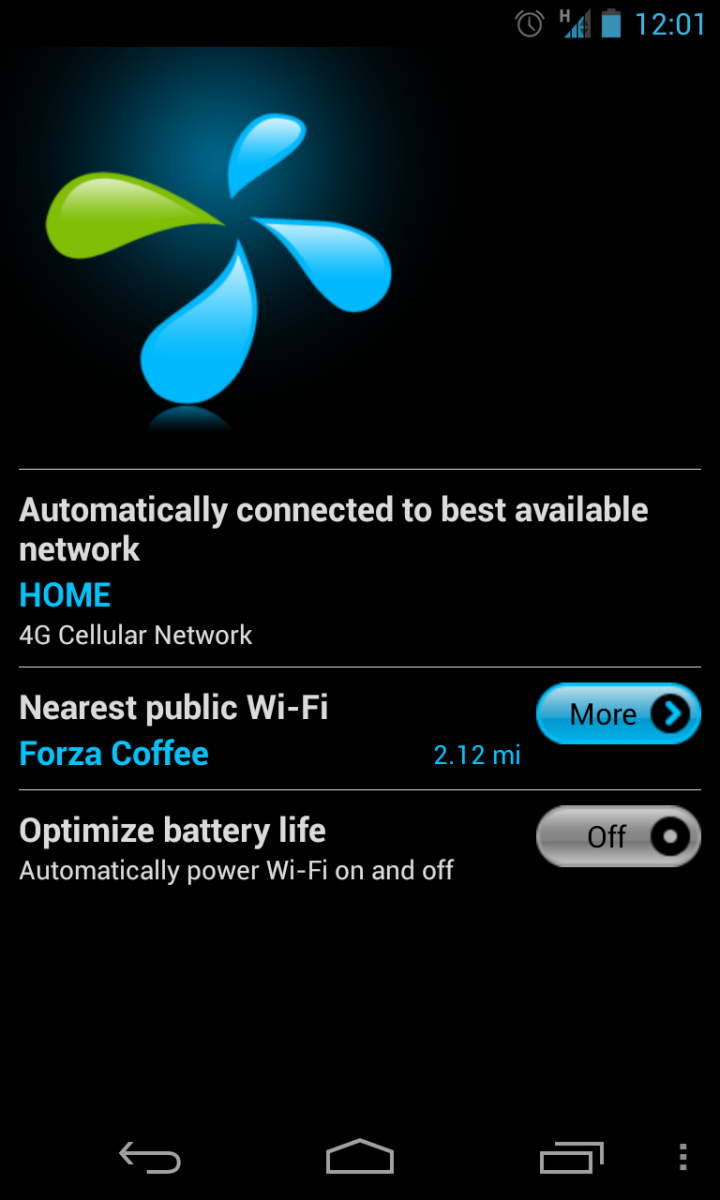Enable the Optimize battery life Off switch
Image resolution: width=720 pixels, height=1200 pixels.
pyautogui.click(x=617, y=836)
